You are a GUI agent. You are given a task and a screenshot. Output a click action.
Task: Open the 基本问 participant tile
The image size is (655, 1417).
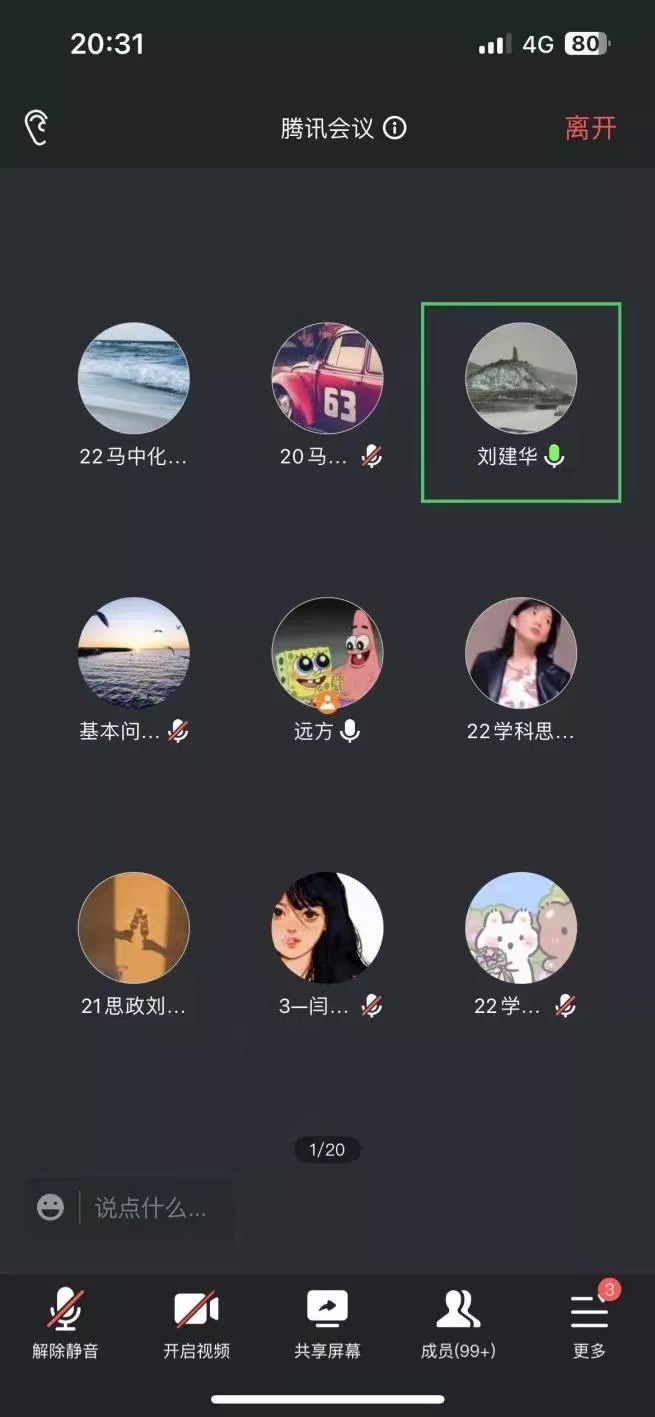[133, 654]
